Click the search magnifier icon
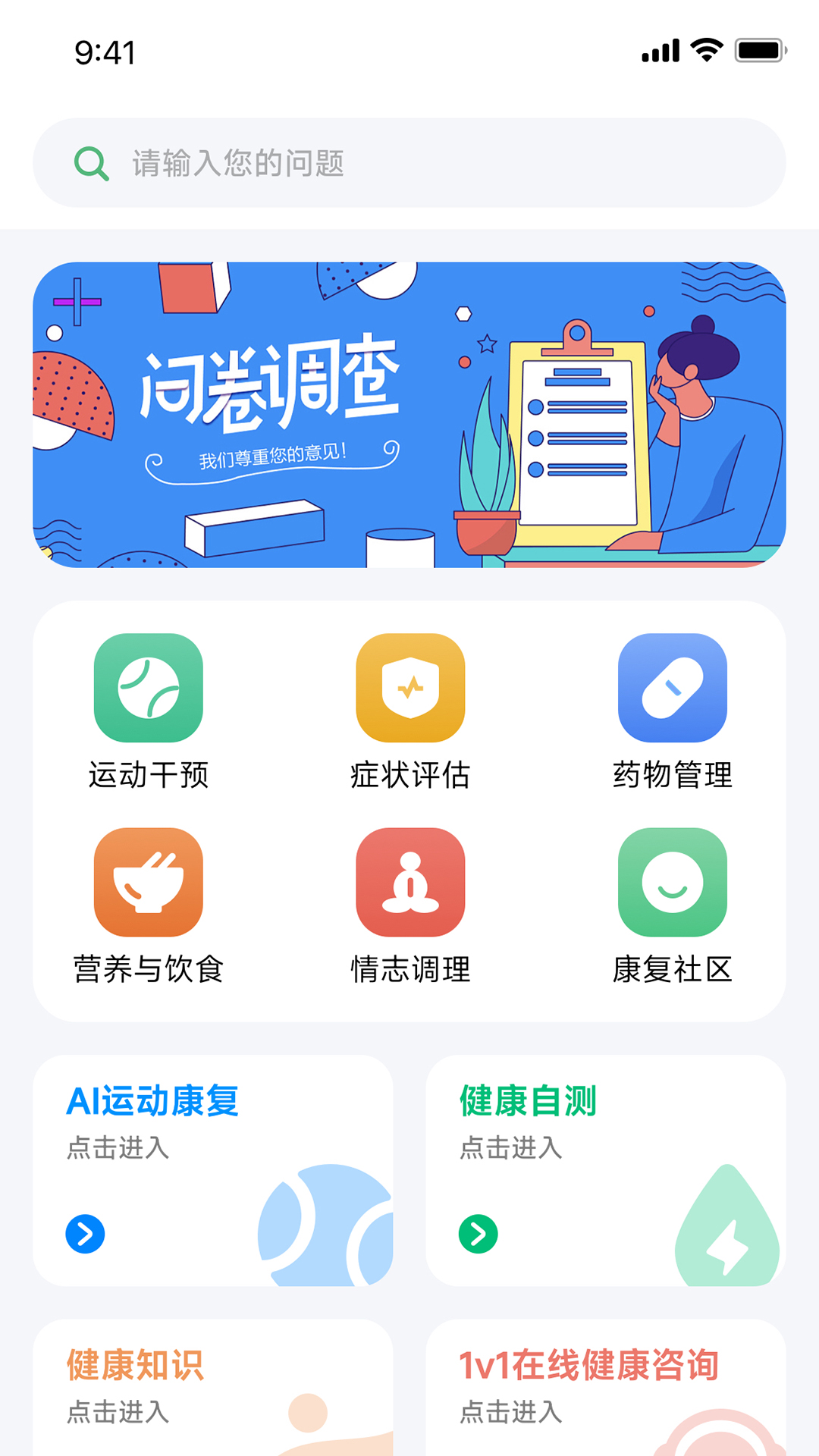 click(x=91, y=163)
